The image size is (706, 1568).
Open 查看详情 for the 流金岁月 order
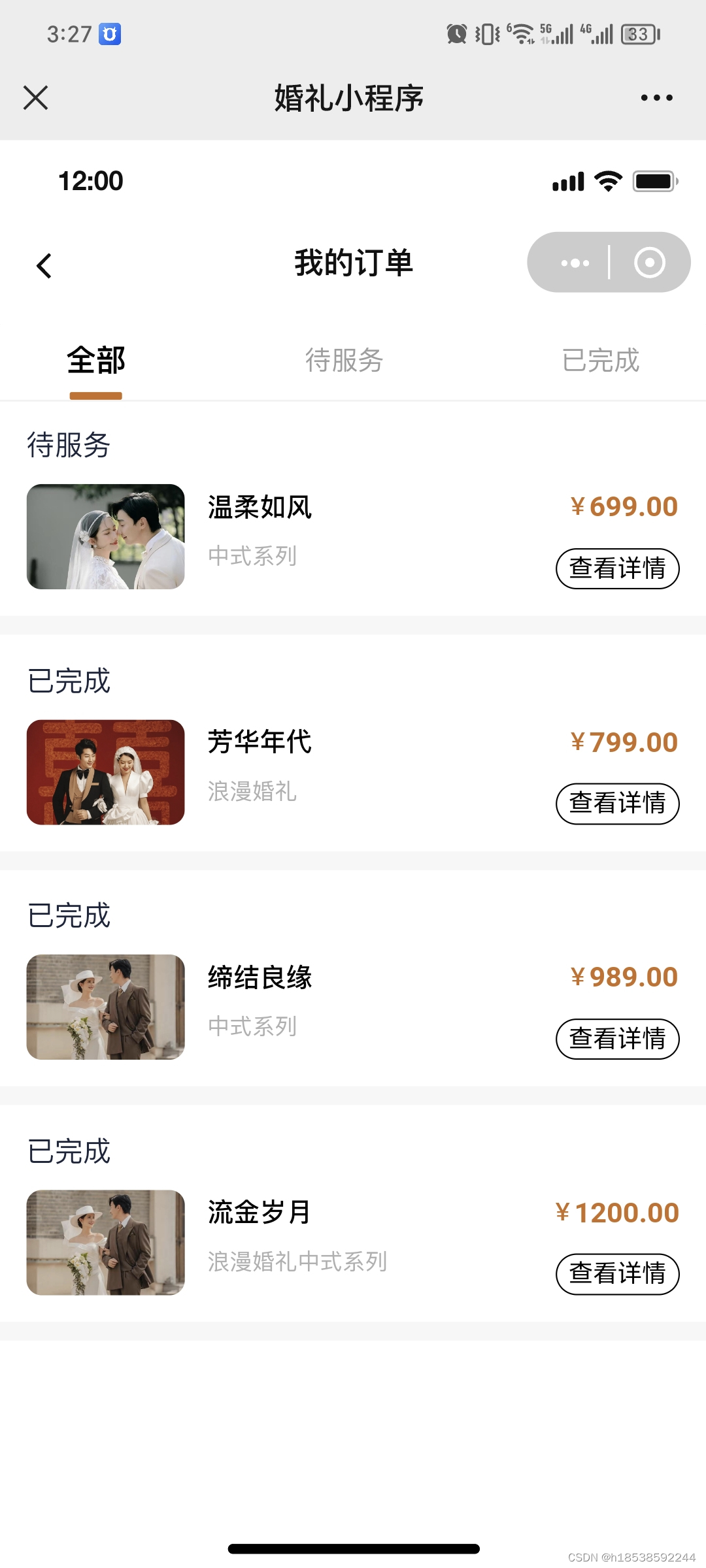(617, 1274)
